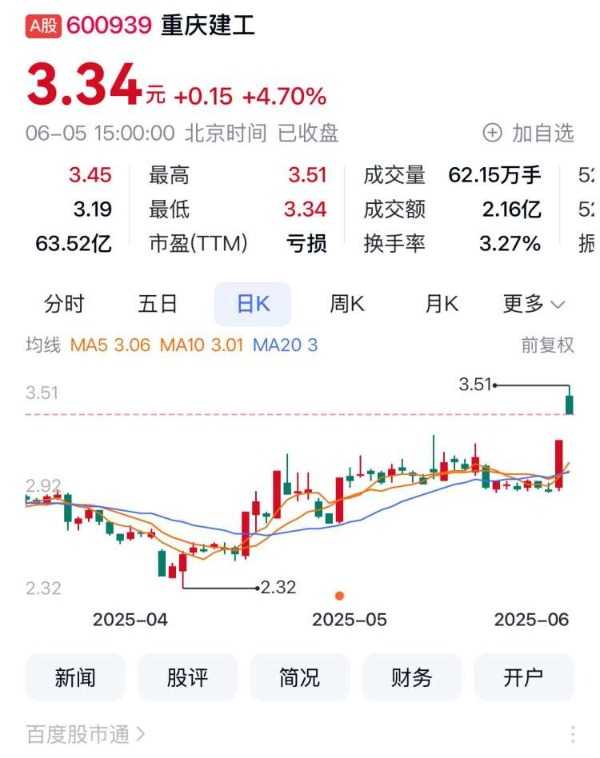The image size is (600, 758).
Task: View the 财务 financials
Action: (x=412, y=677)
